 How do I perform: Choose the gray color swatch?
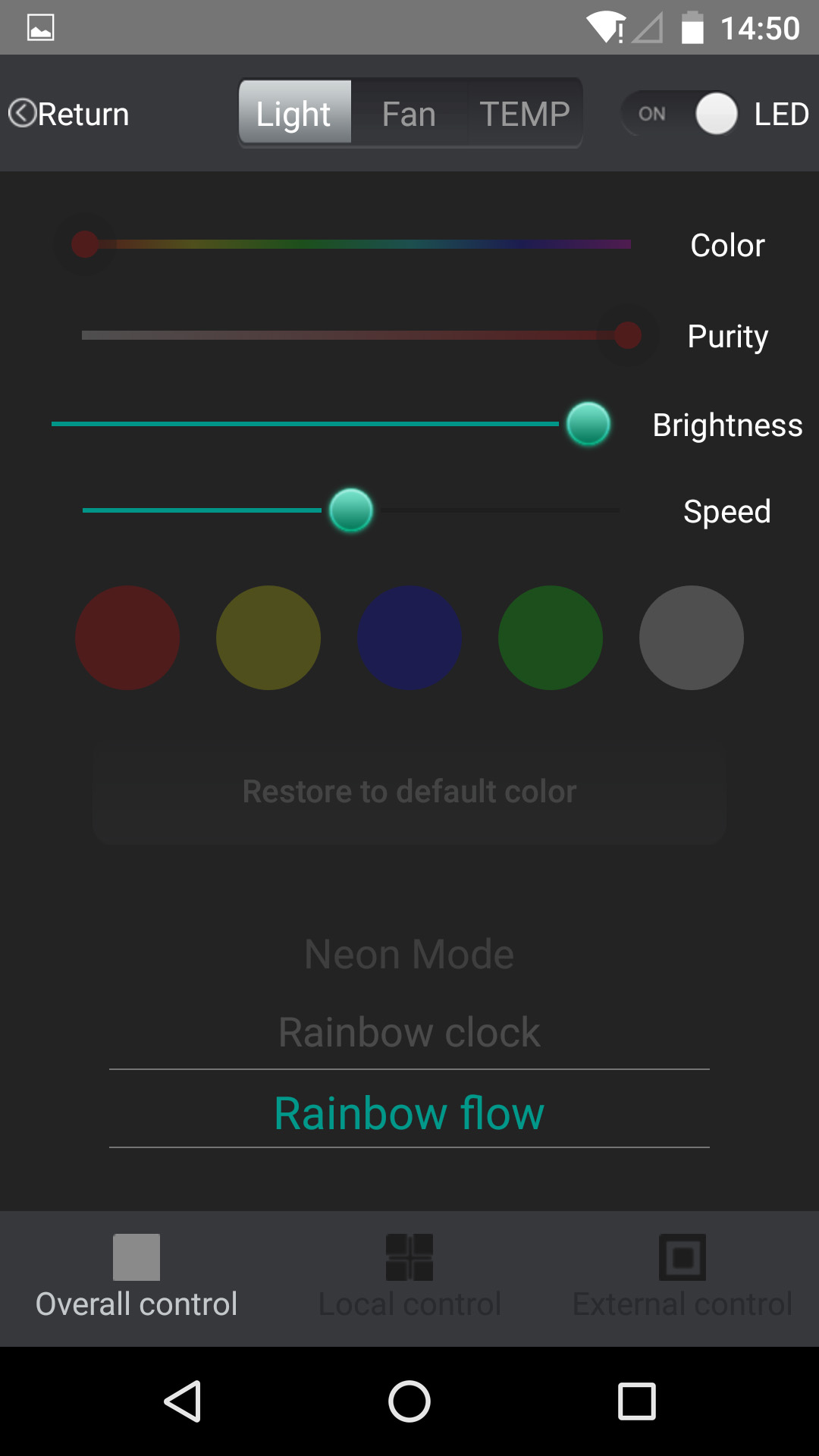pos(692,637)
